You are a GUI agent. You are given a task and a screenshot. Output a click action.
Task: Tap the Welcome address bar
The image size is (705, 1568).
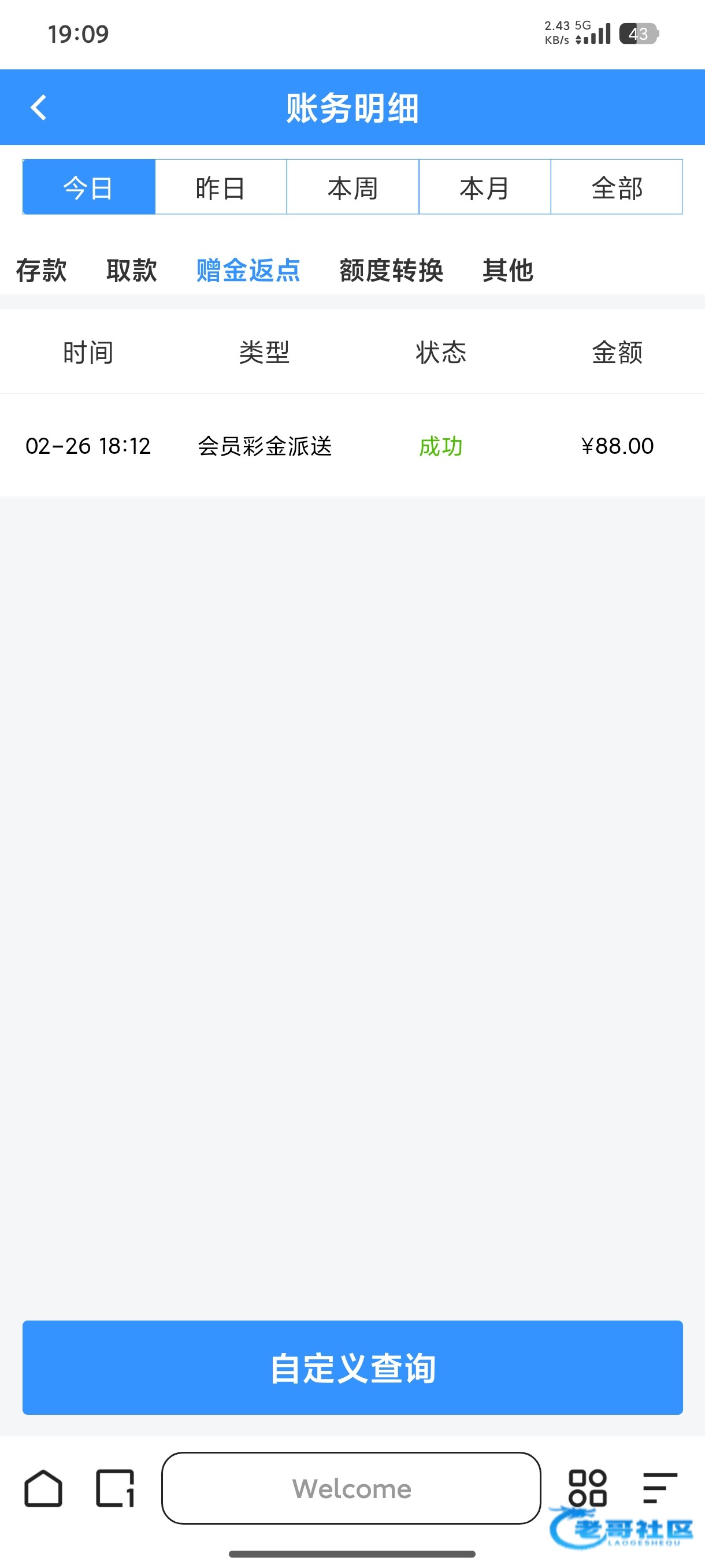pos(351,1488)
